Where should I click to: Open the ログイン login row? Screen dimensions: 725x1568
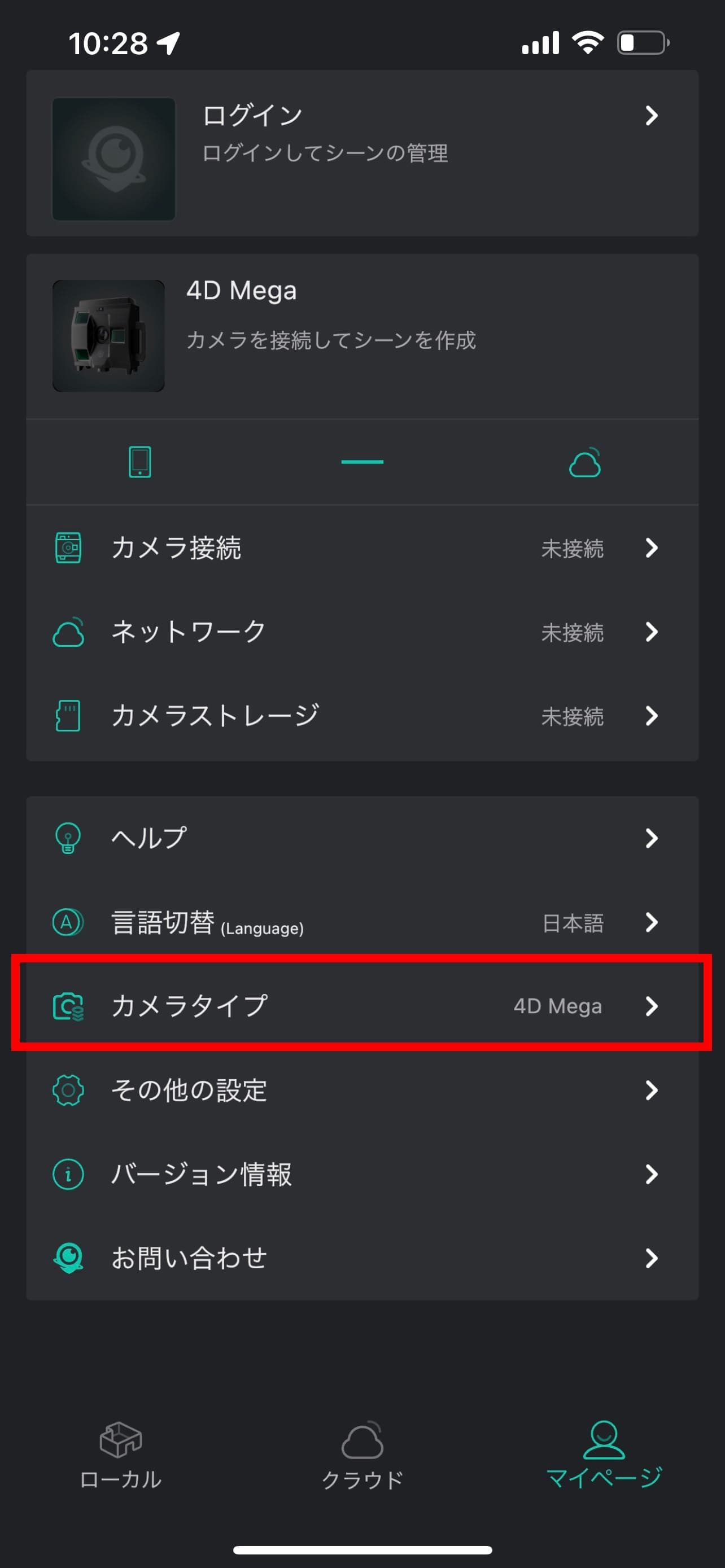point(361,154)
